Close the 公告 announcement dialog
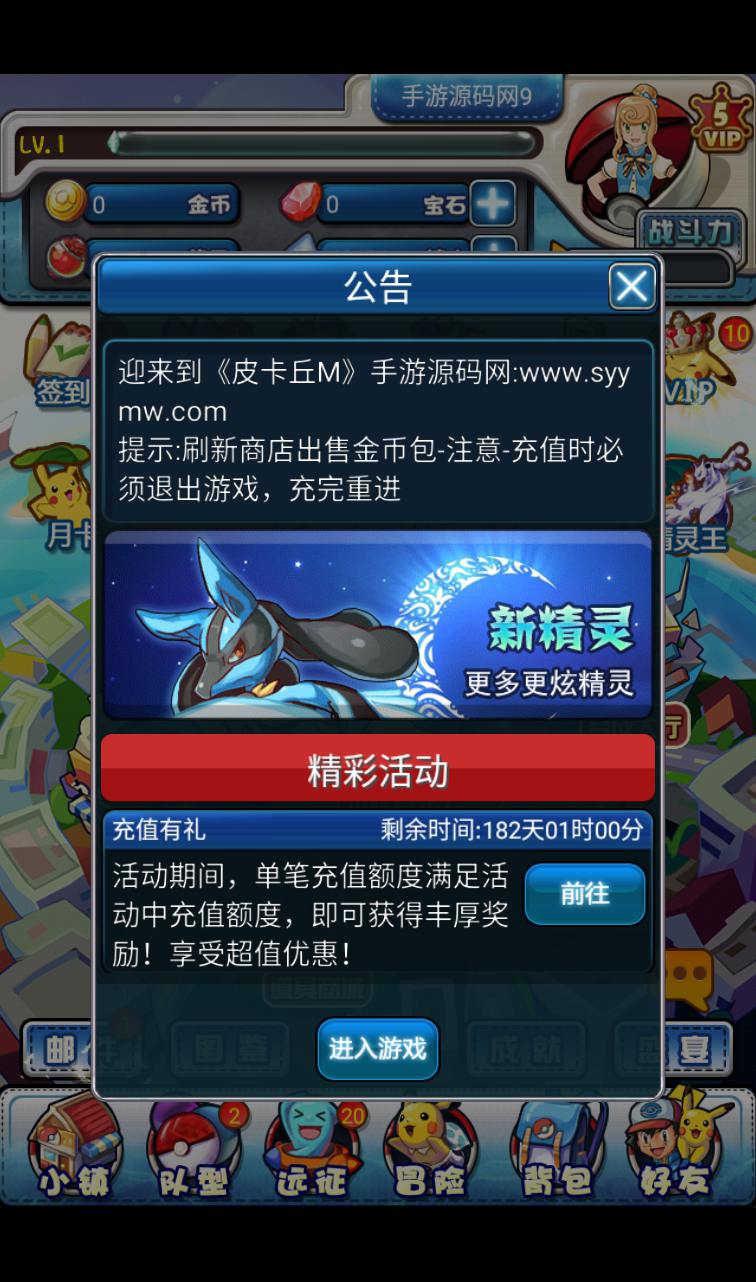Viewport: 756px width, 1282px height. coord(632,287)
